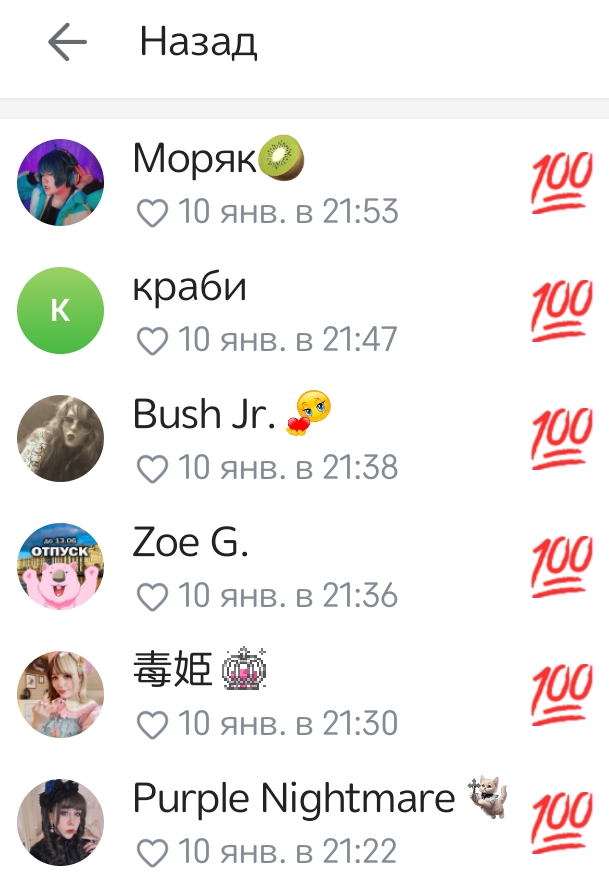Open Purple Nightmare's profile

pos(293,799)
